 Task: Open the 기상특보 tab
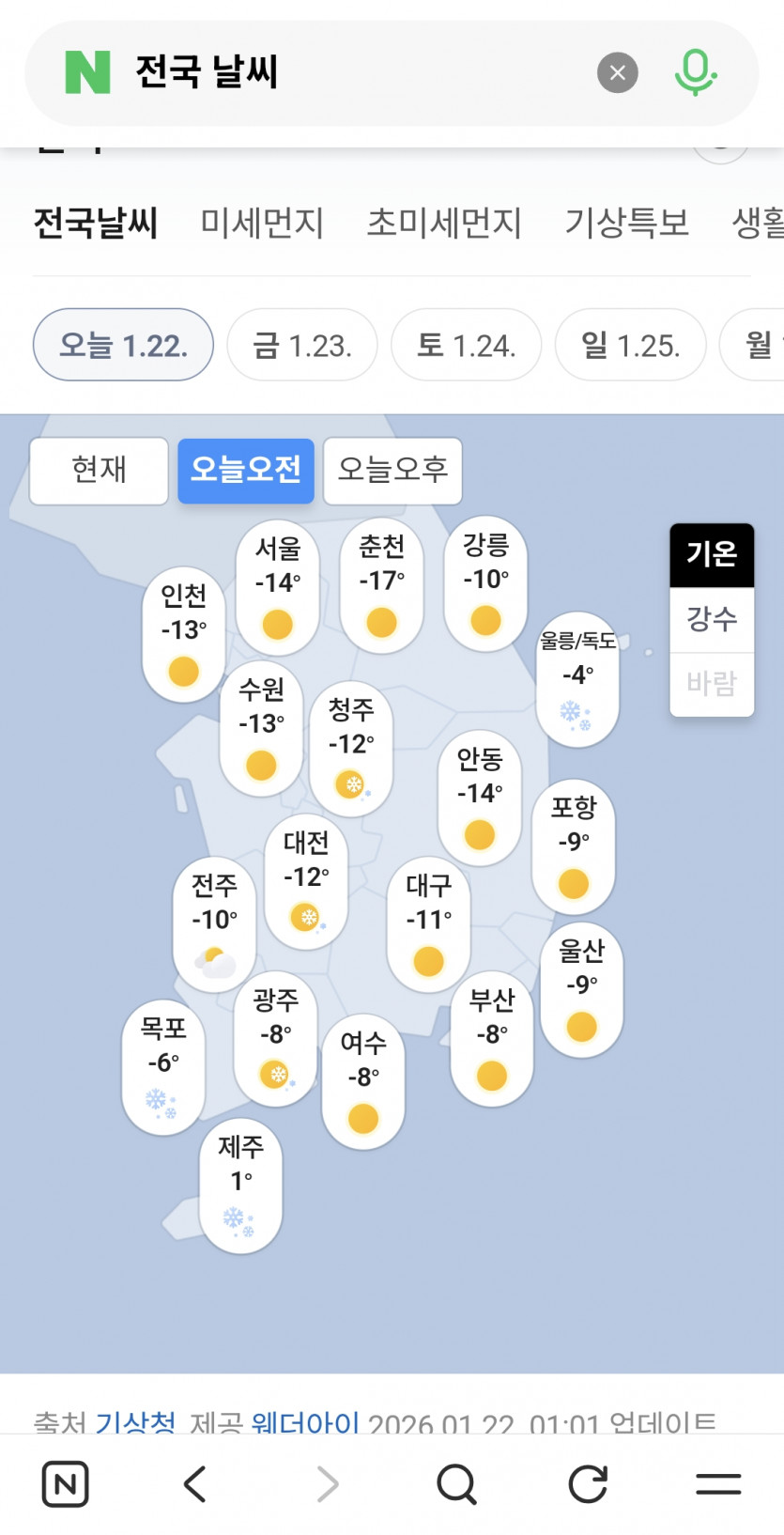click(x=626, y=224)
